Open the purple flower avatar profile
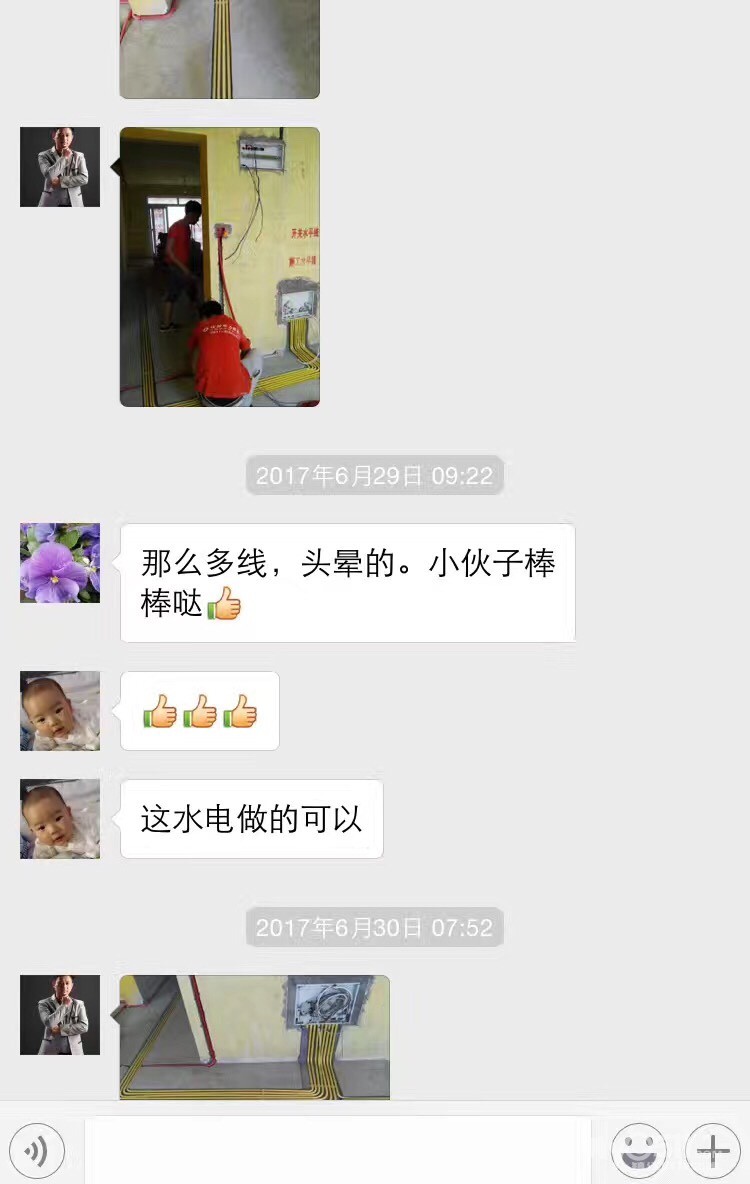Image resolution: width=750 pixels, height=1184 pixels. [x=60, y=563]
